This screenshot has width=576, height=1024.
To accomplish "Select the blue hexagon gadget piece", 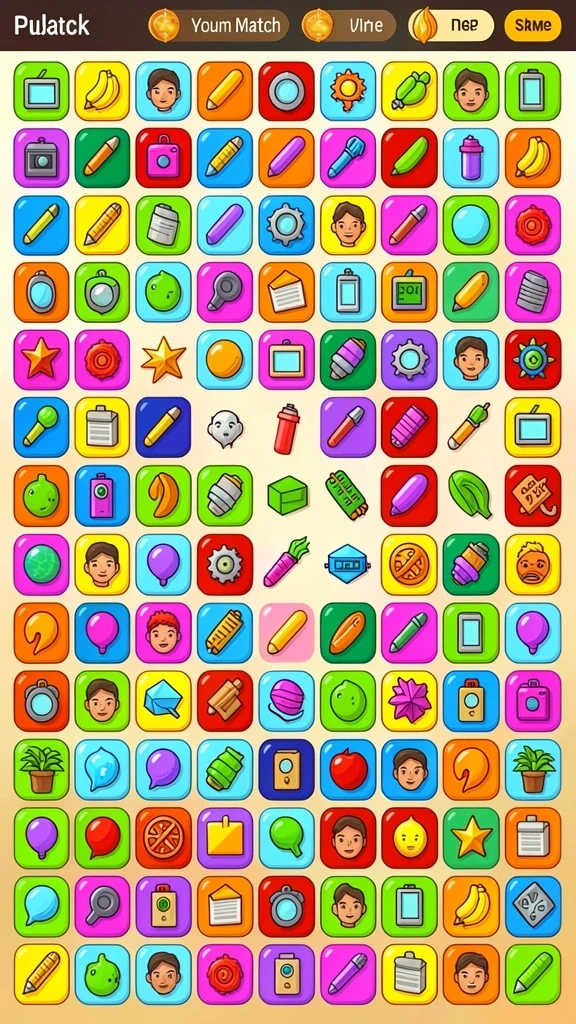I will tap(347, 562).
